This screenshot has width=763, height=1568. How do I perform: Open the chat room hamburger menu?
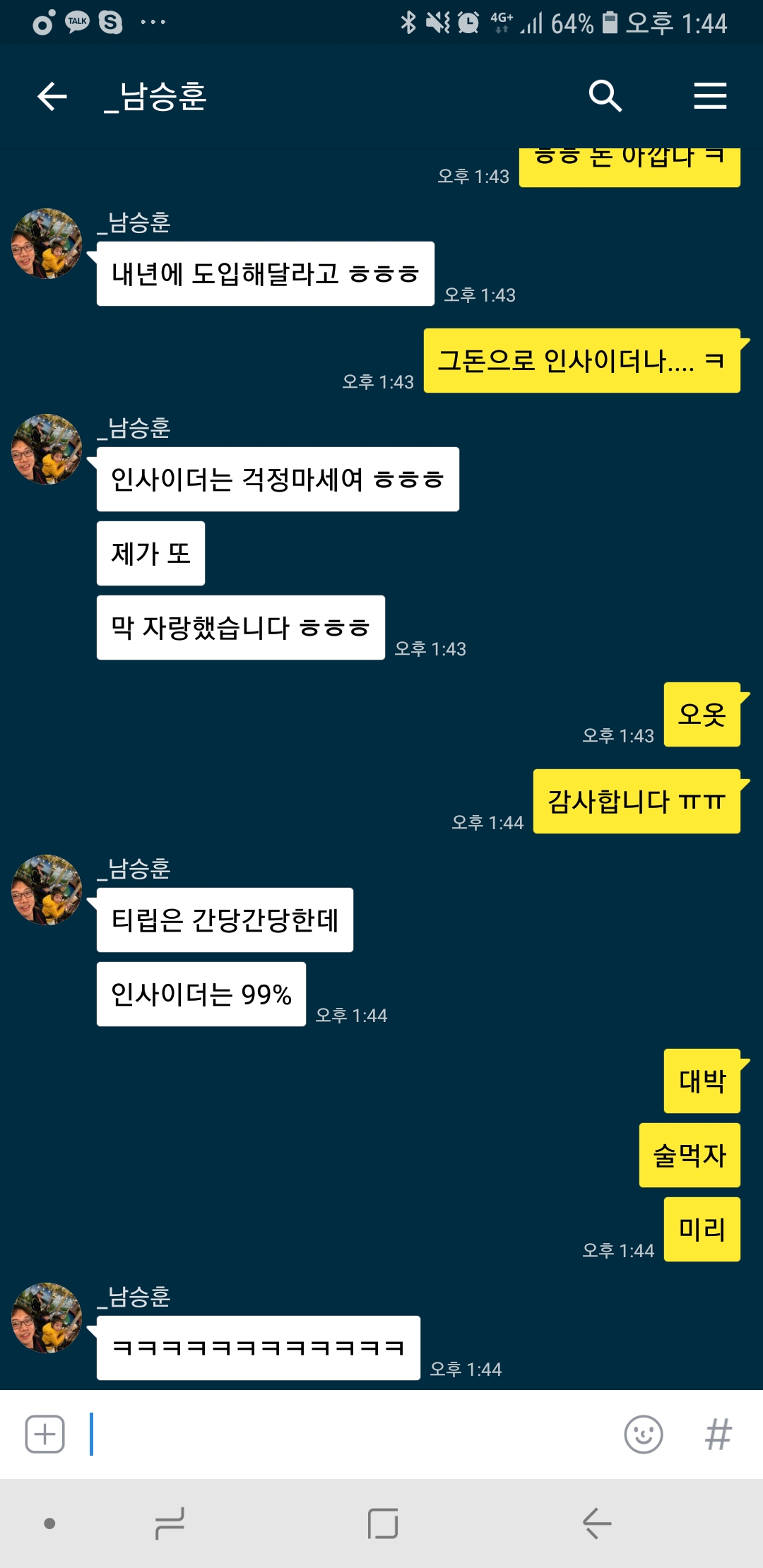tap(710, 96)
